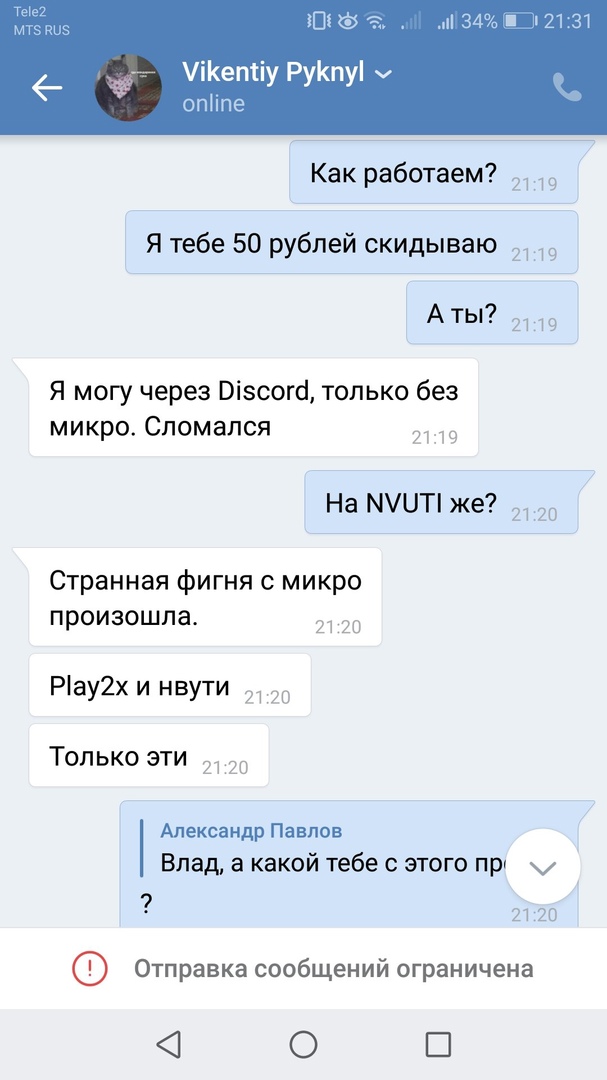Open Vikentiy Pyknyl's profile photo
Viewport: 607px width, 1080px height.
[128, 88]
